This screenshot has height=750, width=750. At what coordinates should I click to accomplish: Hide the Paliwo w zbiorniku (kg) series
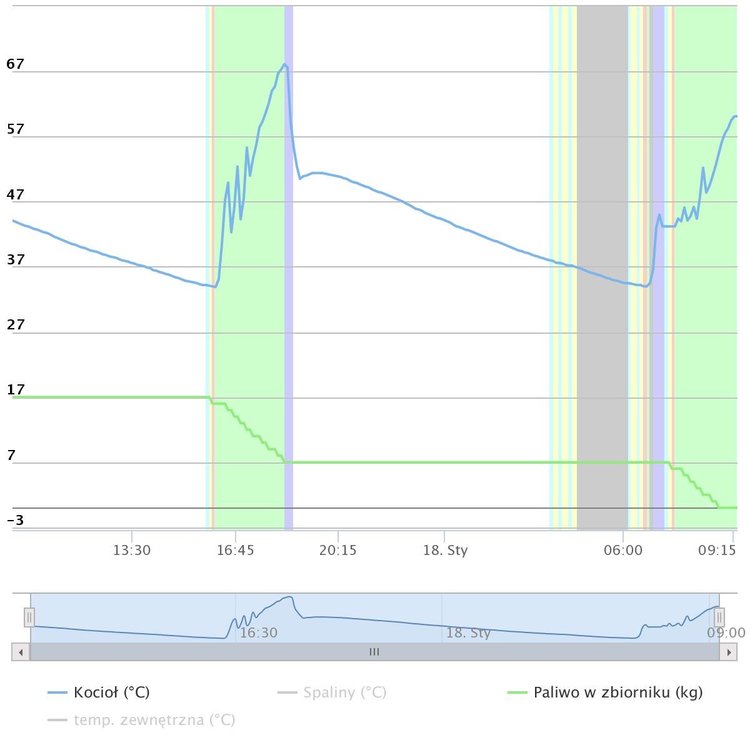point(614,692)
